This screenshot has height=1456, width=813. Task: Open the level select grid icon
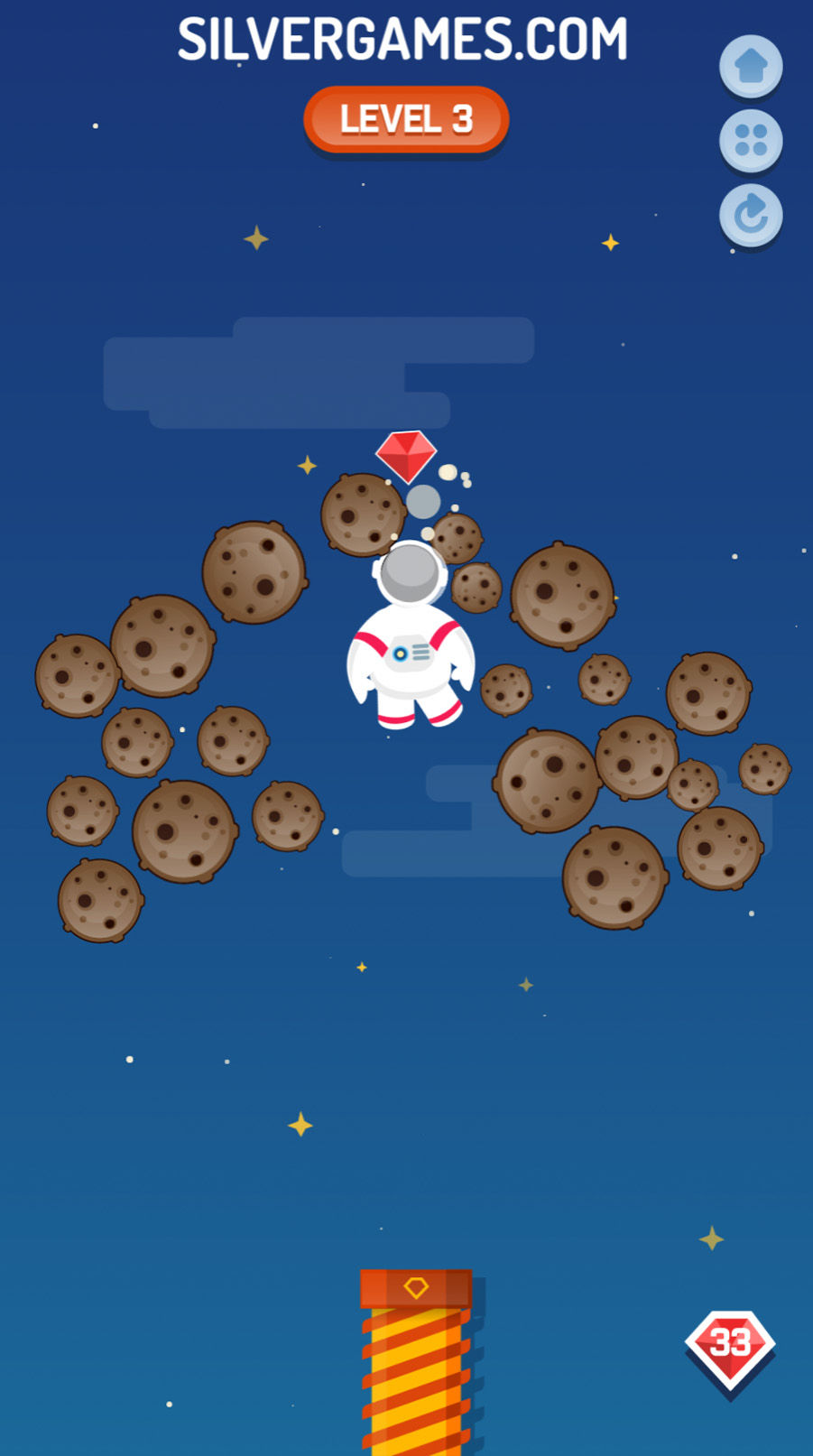751,141
